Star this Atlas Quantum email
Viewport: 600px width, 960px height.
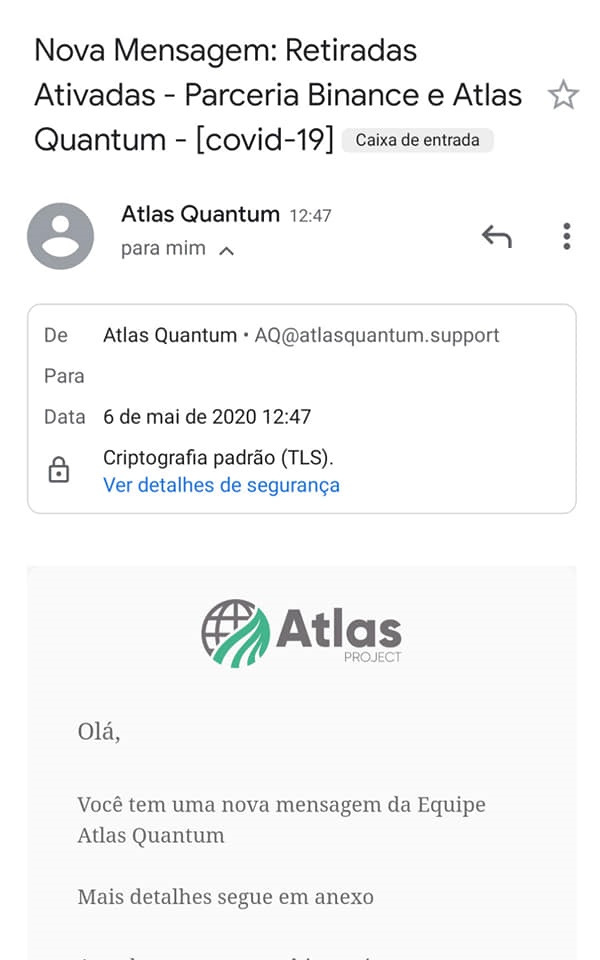[x=563, y=96]
